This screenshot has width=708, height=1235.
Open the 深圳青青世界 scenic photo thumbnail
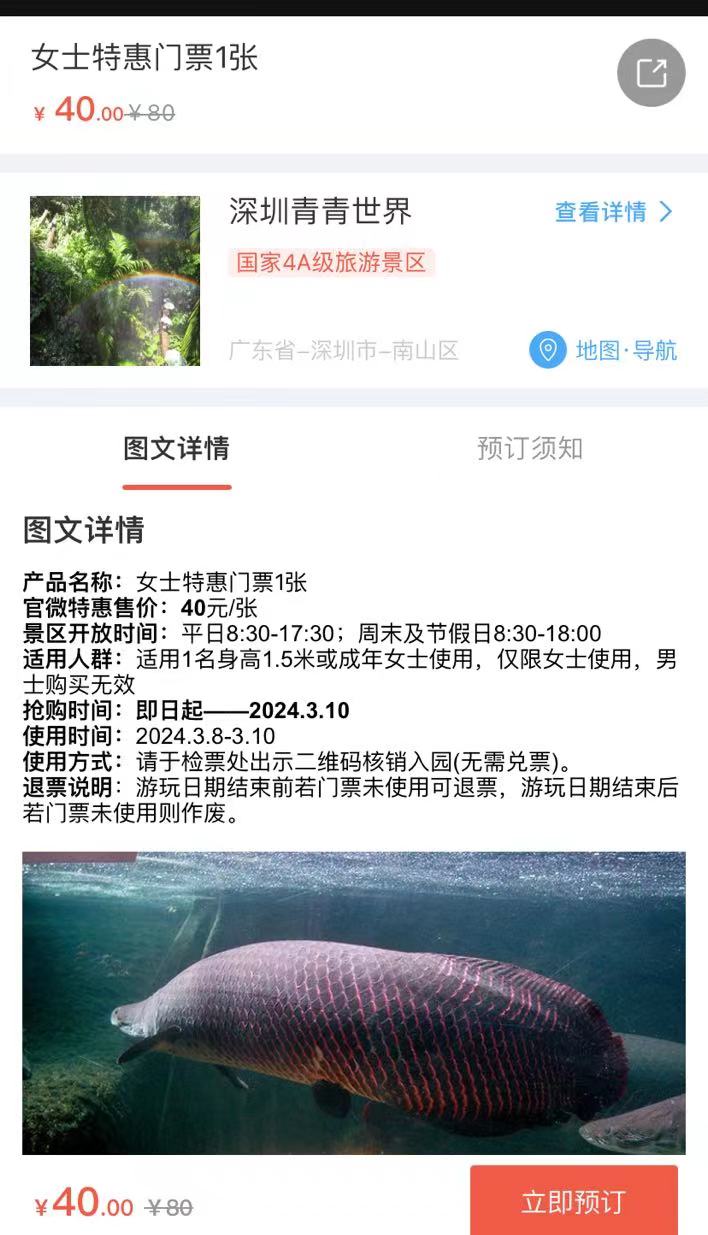point(115,281)
